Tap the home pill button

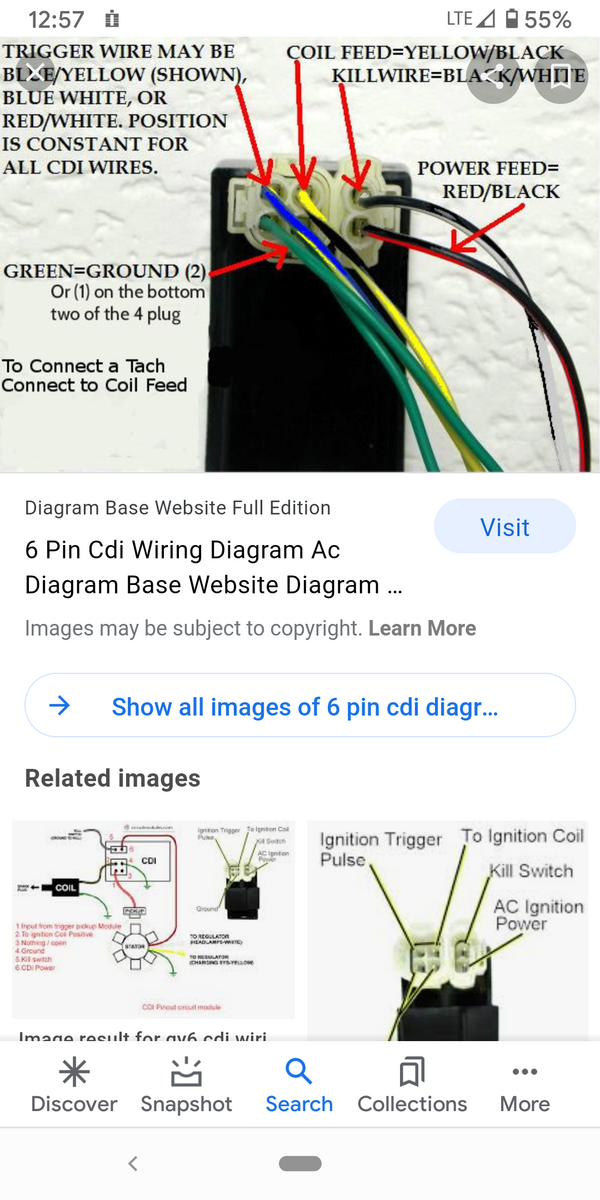pos(300,1163)
